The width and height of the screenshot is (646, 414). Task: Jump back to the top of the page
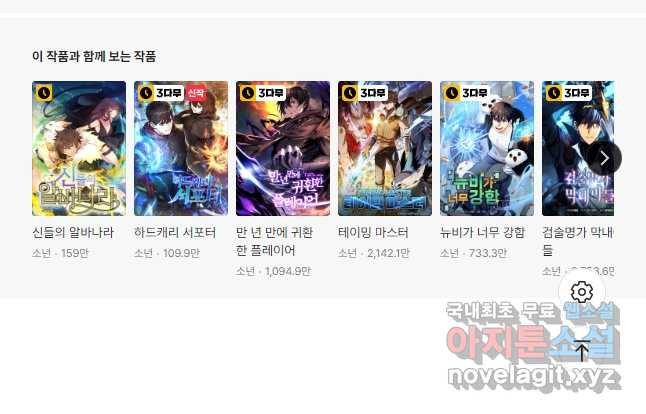(x=583, y=351)
